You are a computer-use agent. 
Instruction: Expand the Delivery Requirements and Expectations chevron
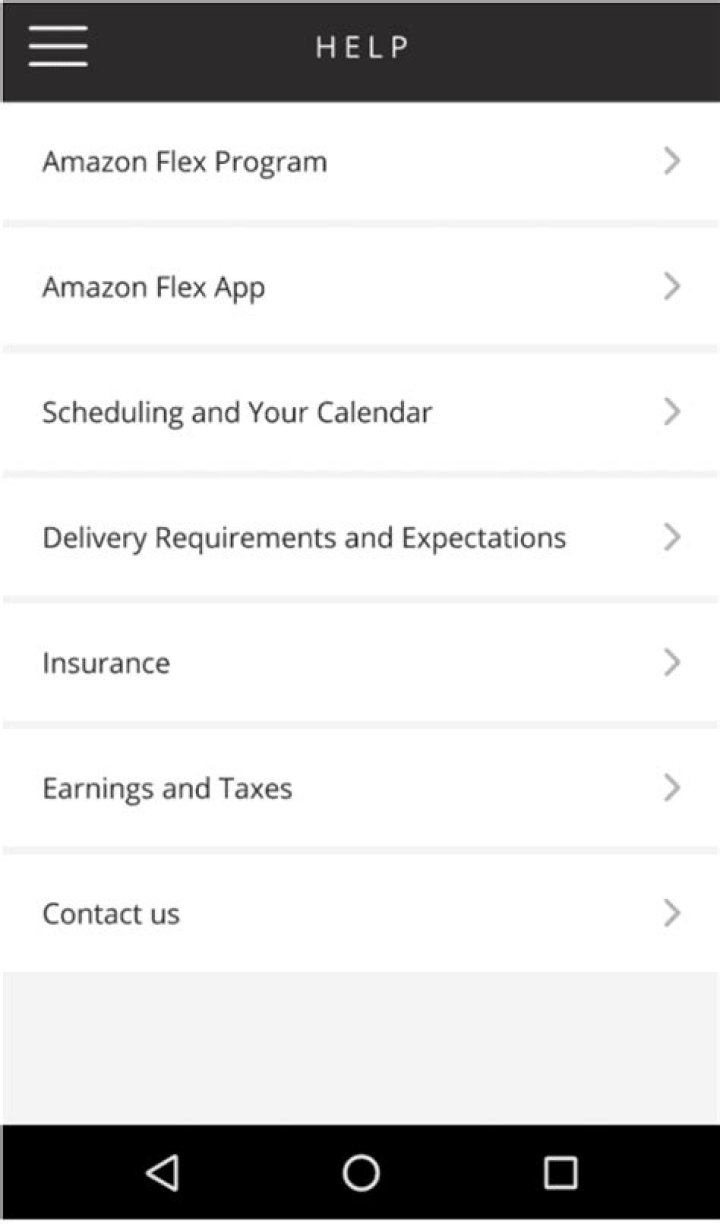tap(671, 537)
